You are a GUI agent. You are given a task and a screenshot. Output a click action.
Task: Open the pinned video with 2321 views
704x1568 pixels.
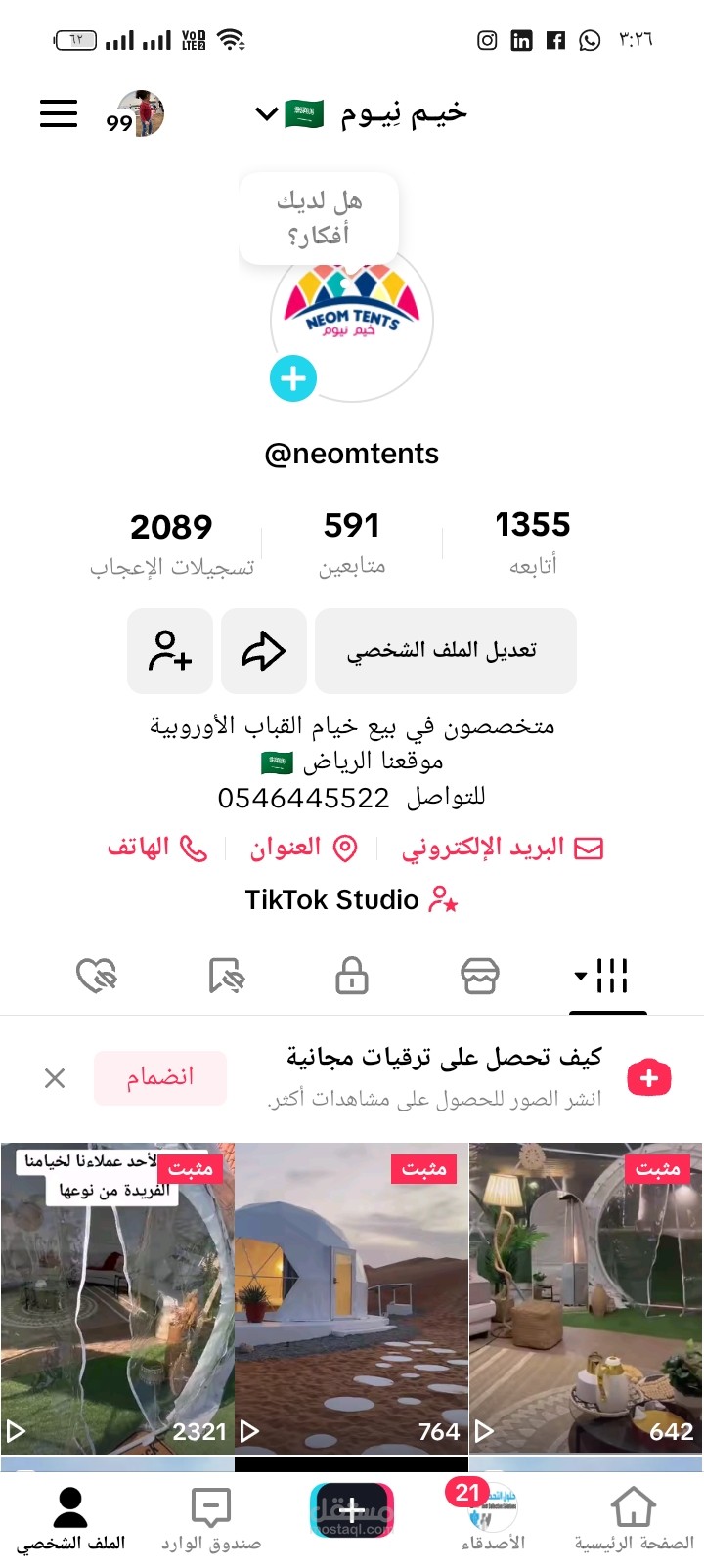117,1298
